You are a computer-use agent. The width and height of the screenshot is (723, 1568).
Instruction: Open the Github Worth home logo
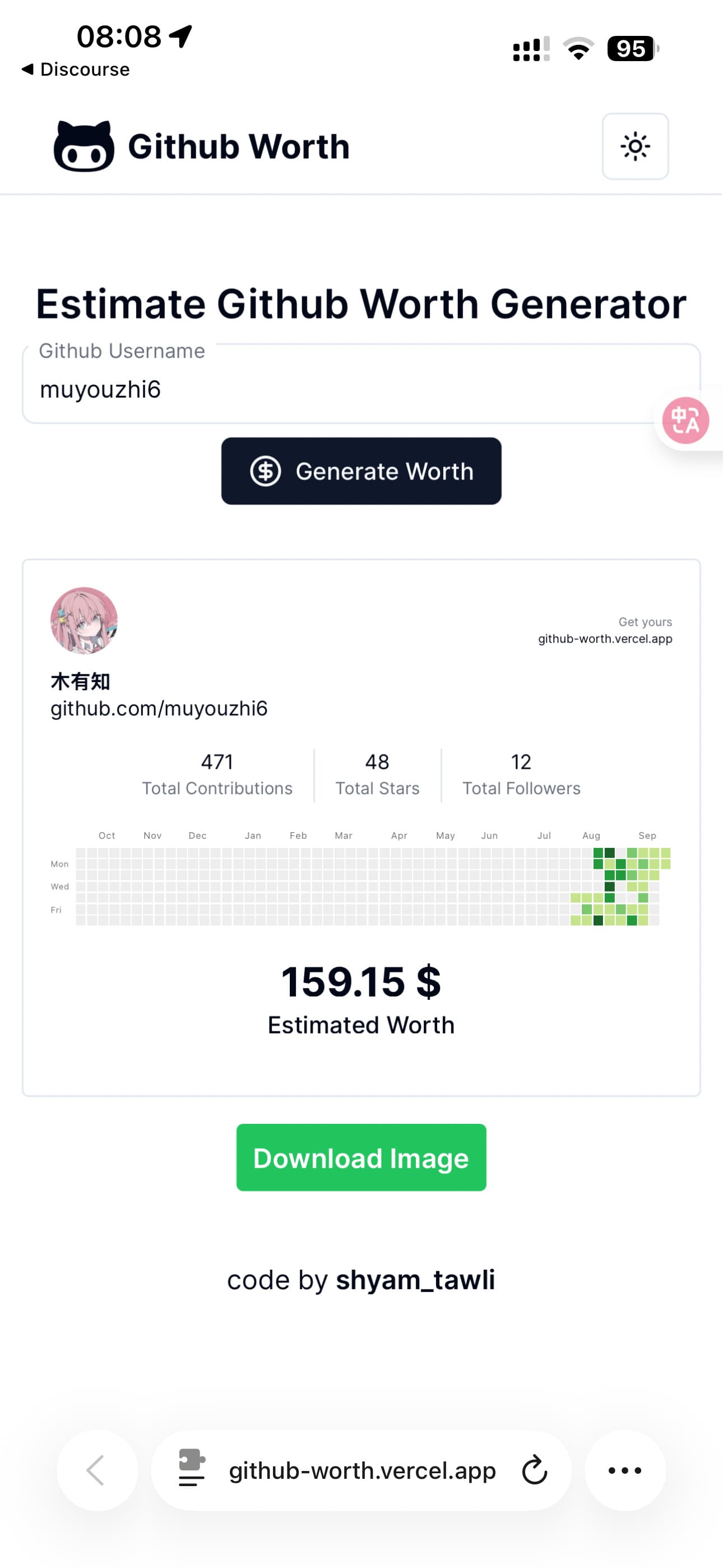pos(201,146)
